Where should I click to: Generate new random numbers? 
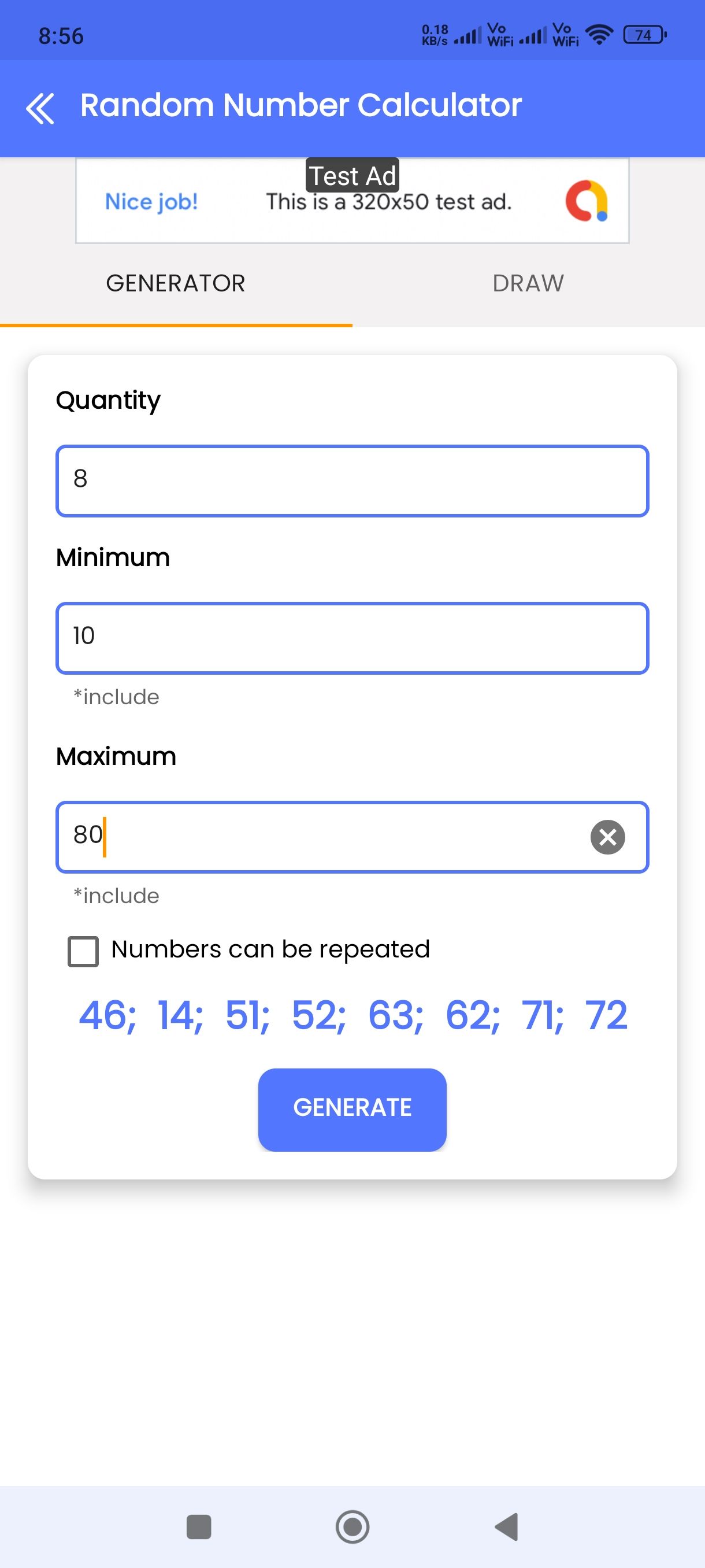tap(352, 1109)
